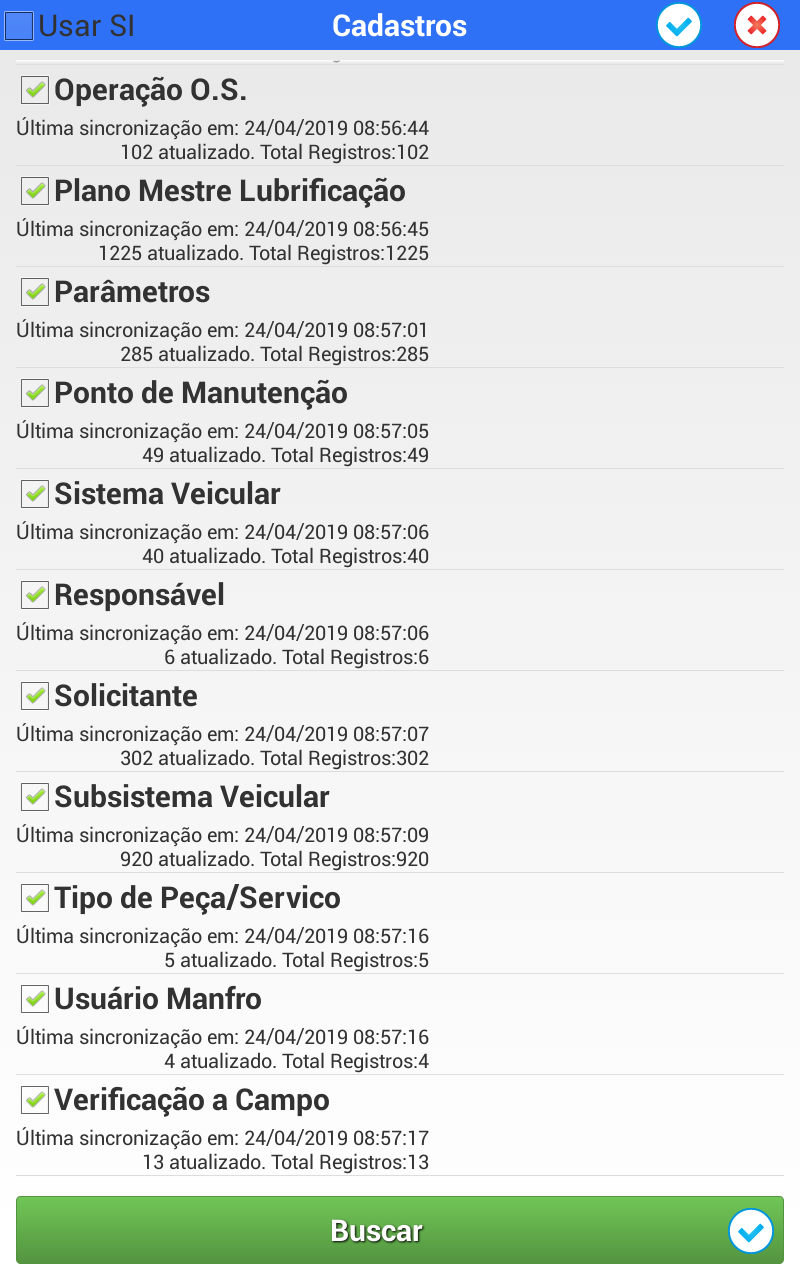Close Cadastros with the red X
Viewport: 800px width, 1280px height.
tap(757, 26)
